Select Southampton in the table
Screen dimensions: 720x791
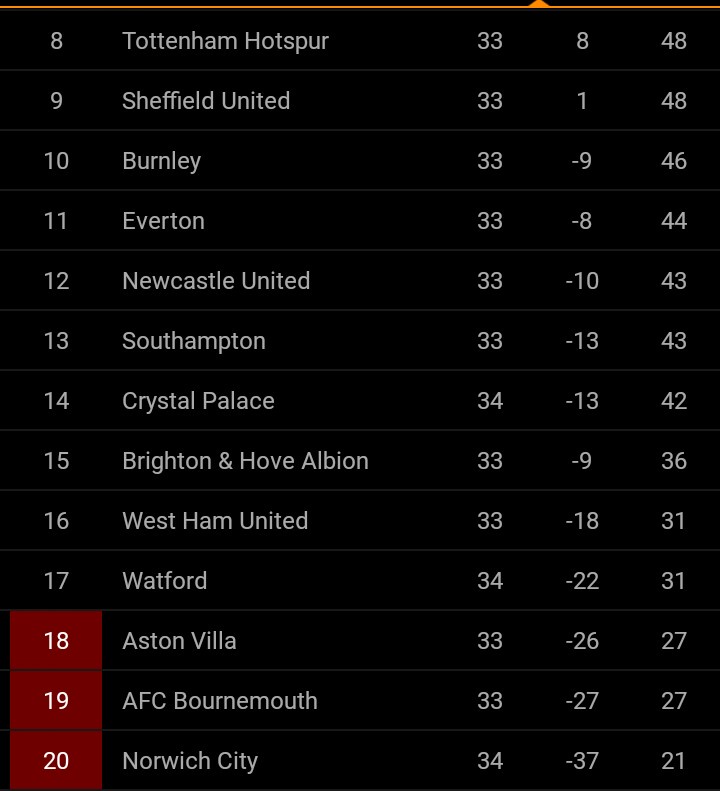(194, 341)
